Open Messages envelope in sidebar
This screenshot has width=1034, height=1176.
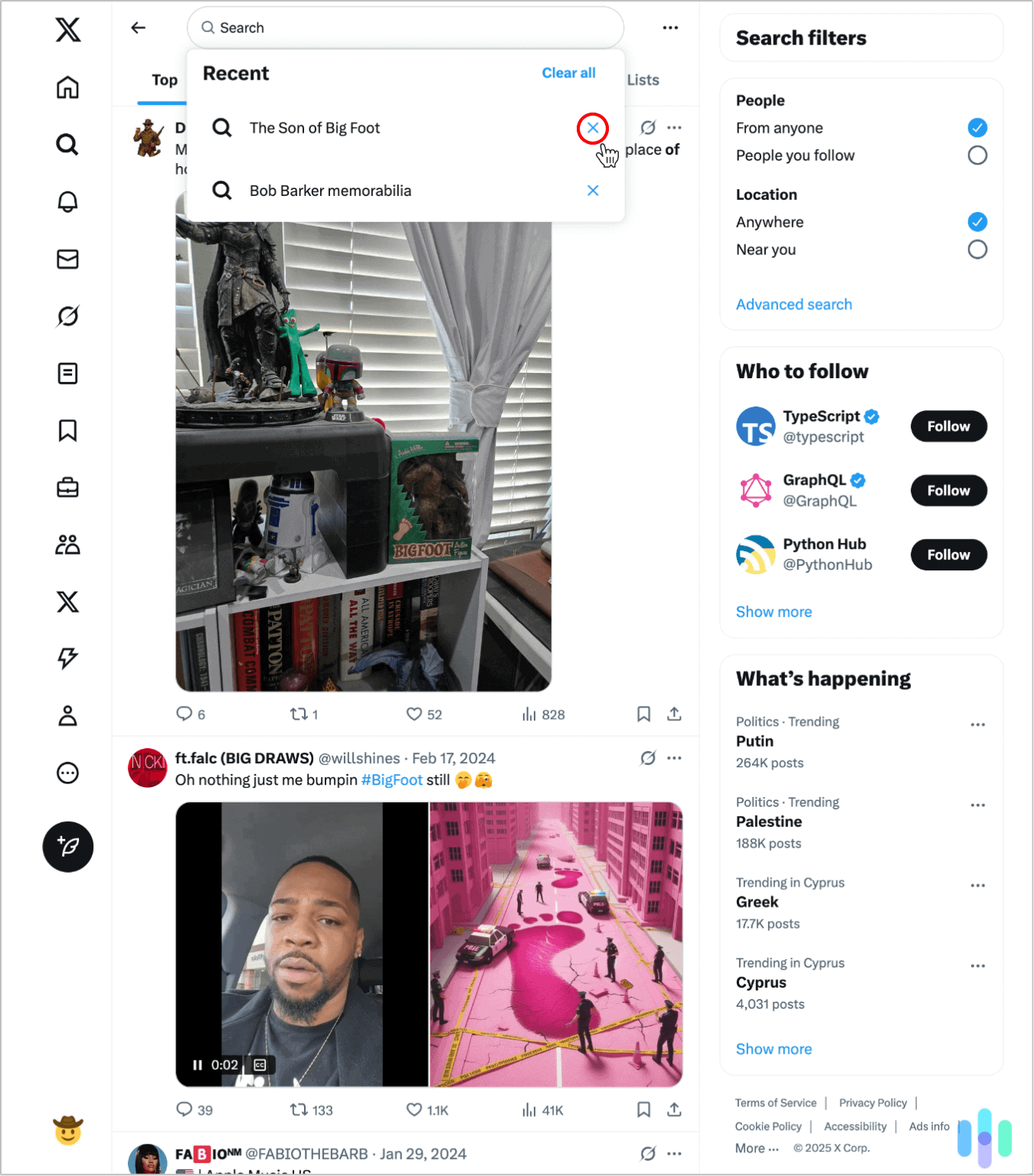point(67,259)
